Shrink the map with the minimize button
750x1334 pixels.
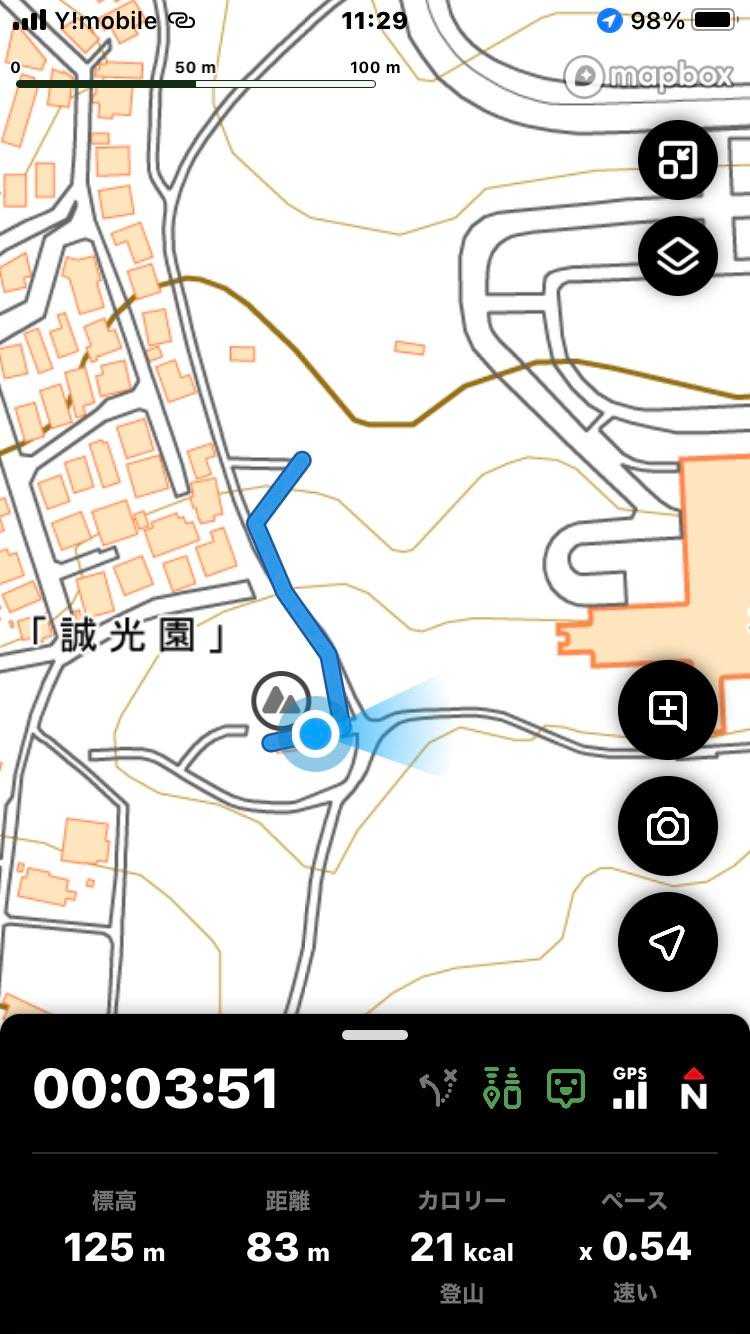coord(677,160)
